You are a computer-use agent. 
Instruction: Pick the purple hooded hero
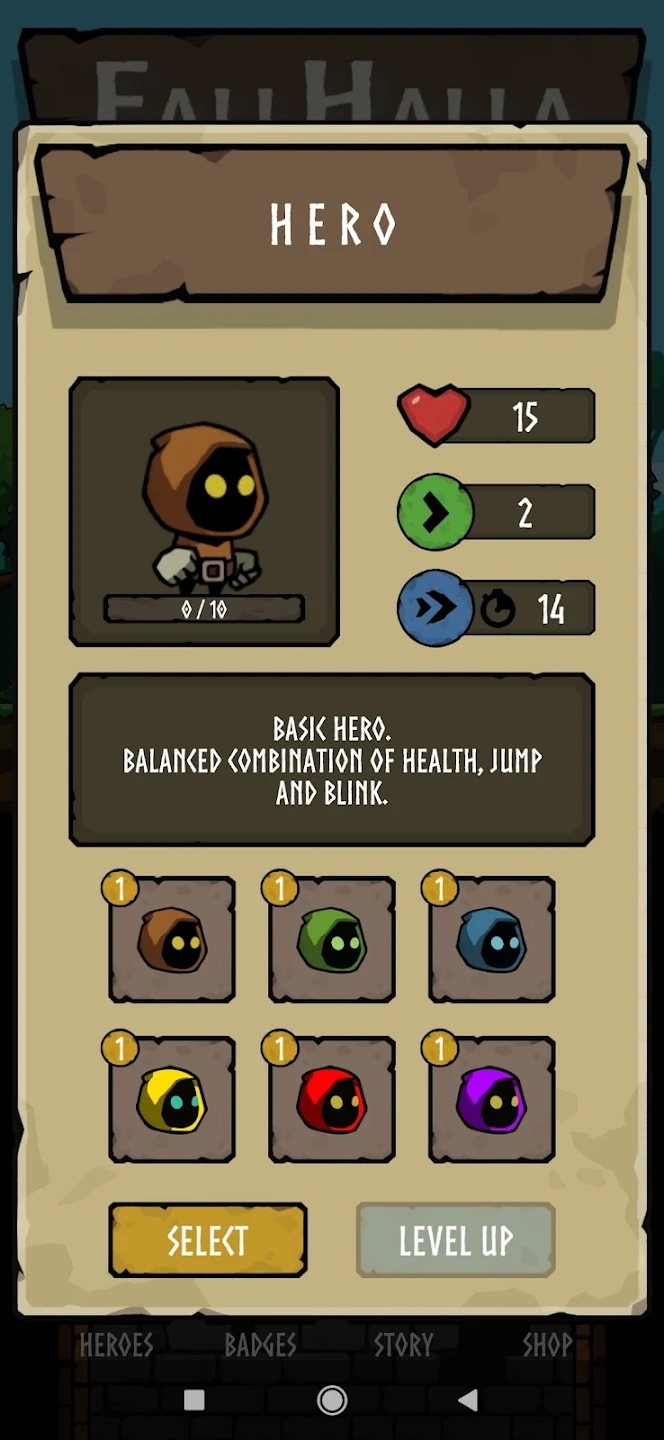click(492, 1100)
